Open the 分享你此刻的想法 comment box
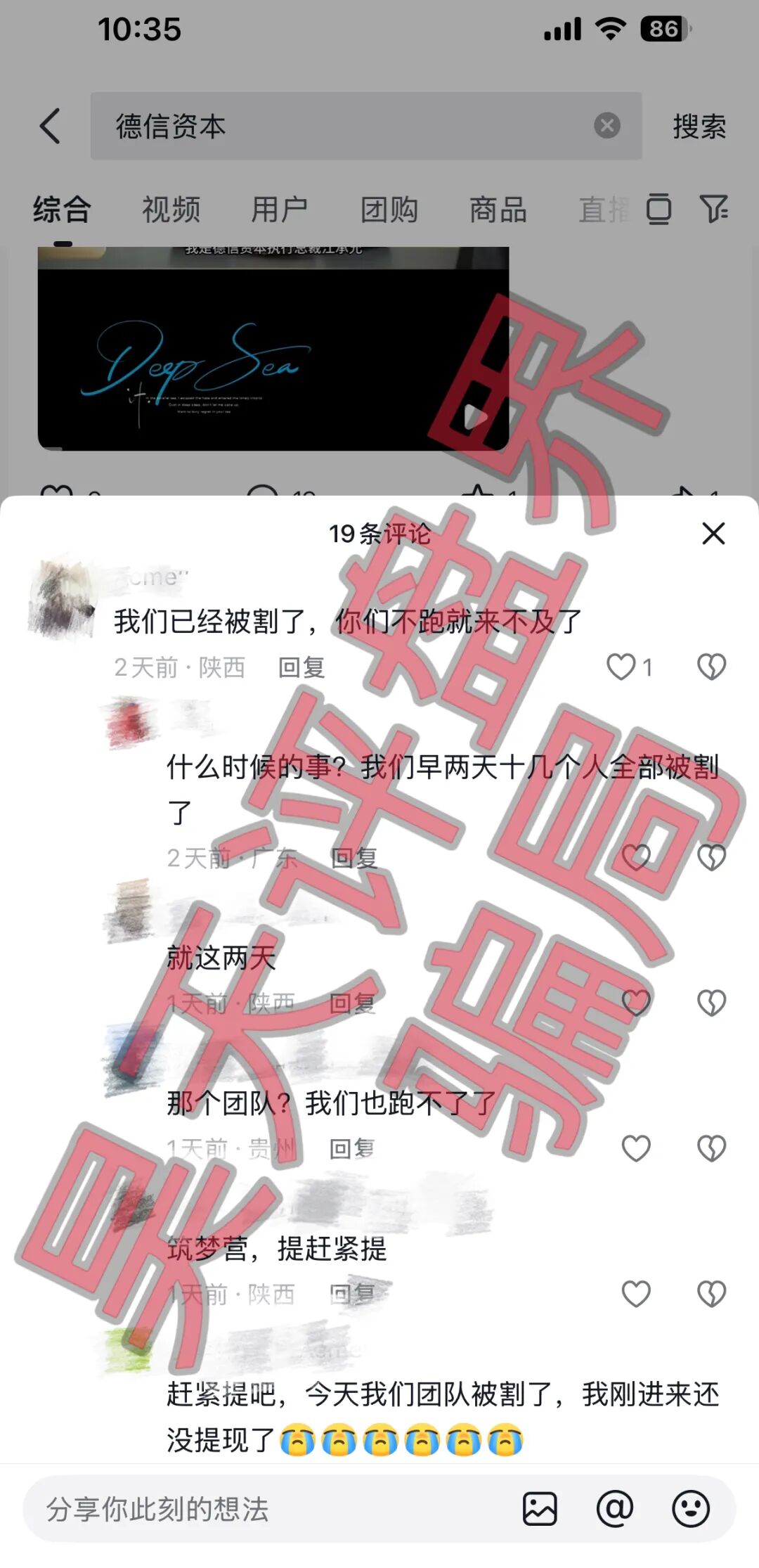Viewport: 759px width, 1568px height. pyautogui.click(x=267, y=1509)
